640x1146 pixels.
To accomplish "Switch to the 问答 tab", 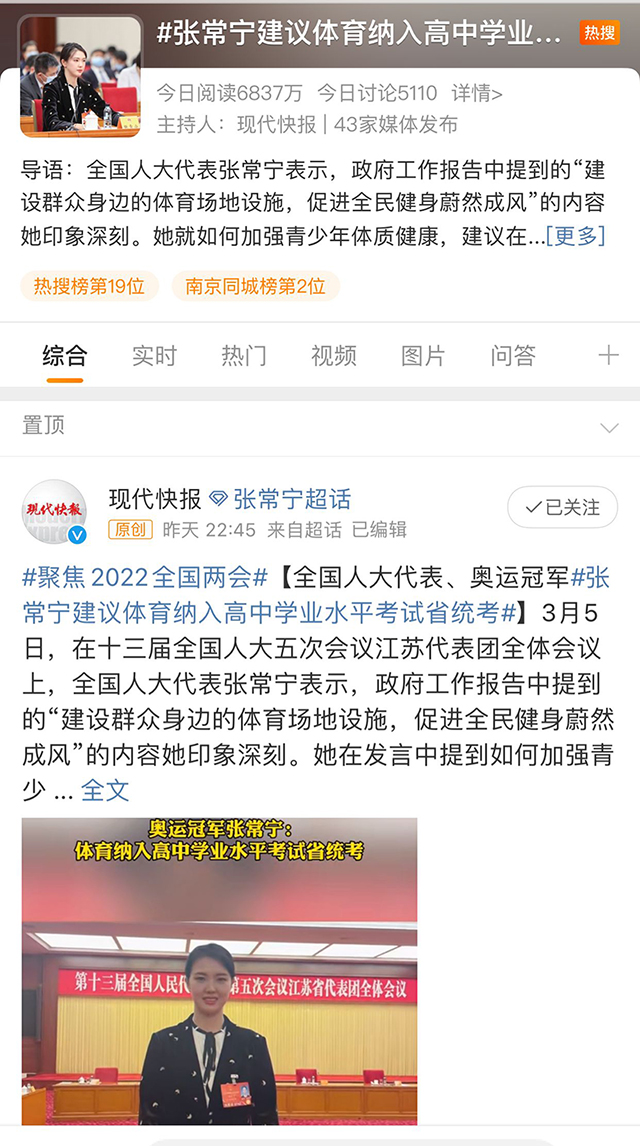I will point(513,355).
